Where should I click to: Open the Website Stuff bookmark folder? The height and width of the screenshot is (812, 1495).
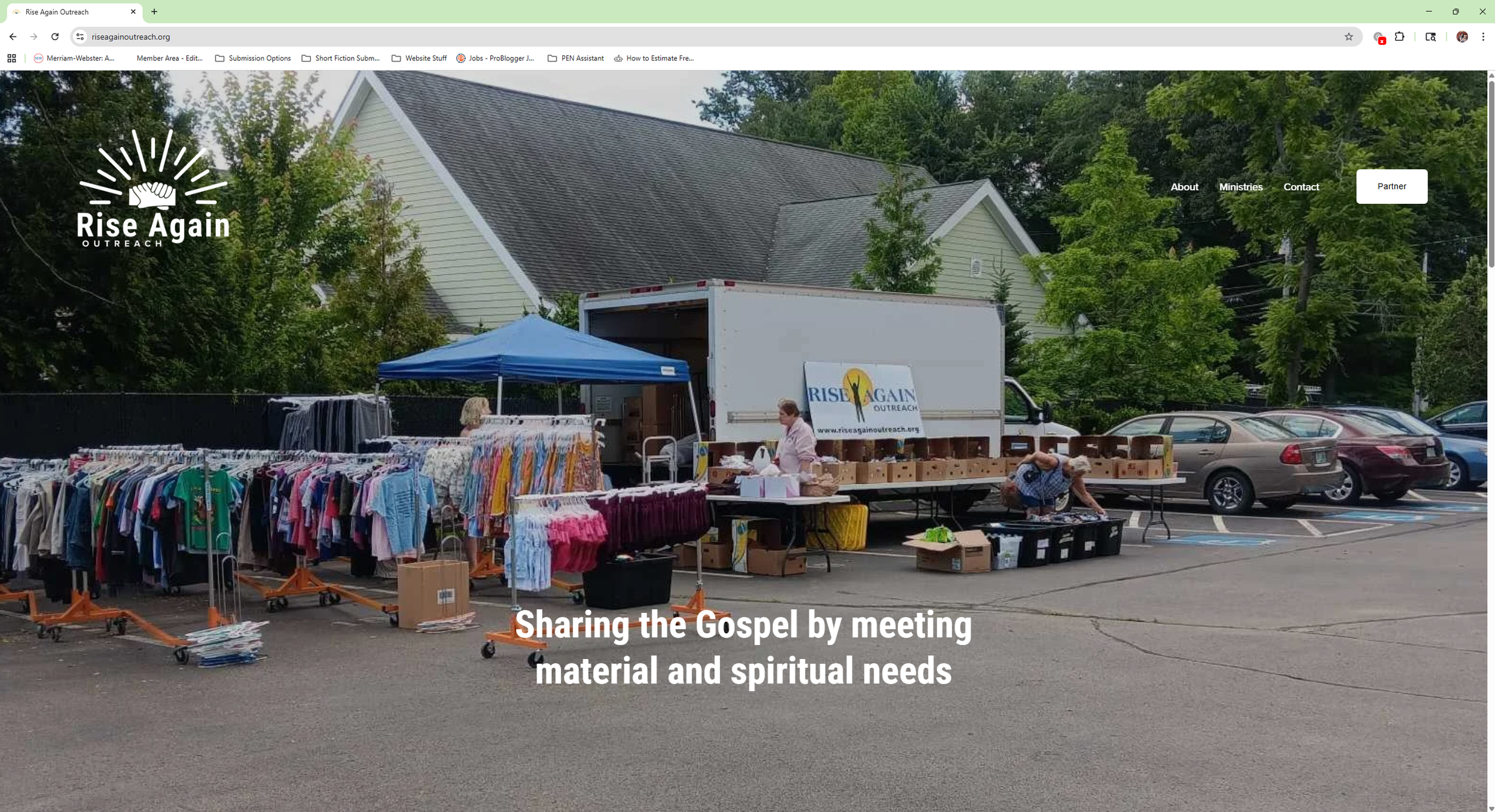coord(419,58)
